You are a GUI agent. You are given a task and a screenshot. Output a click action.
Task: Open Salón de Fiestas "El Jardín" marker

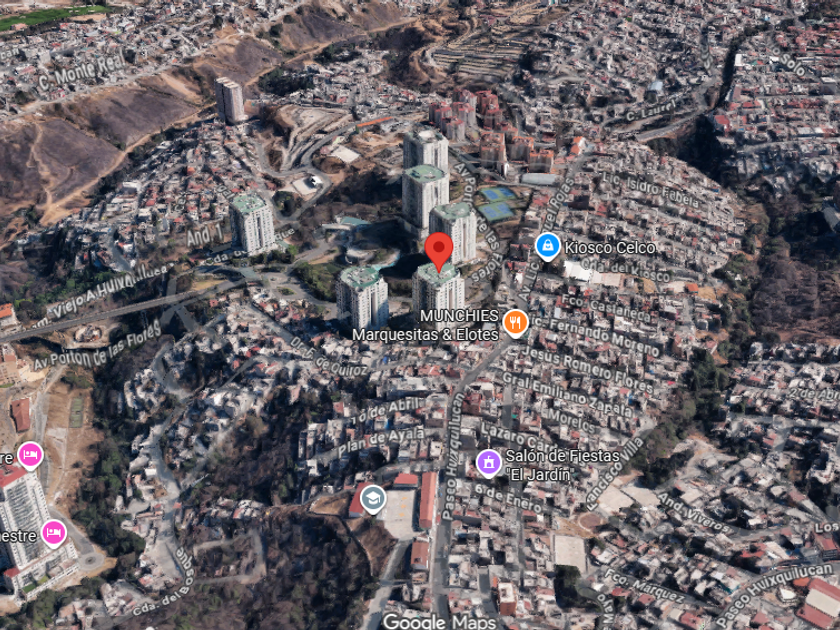tap(489, 463)
